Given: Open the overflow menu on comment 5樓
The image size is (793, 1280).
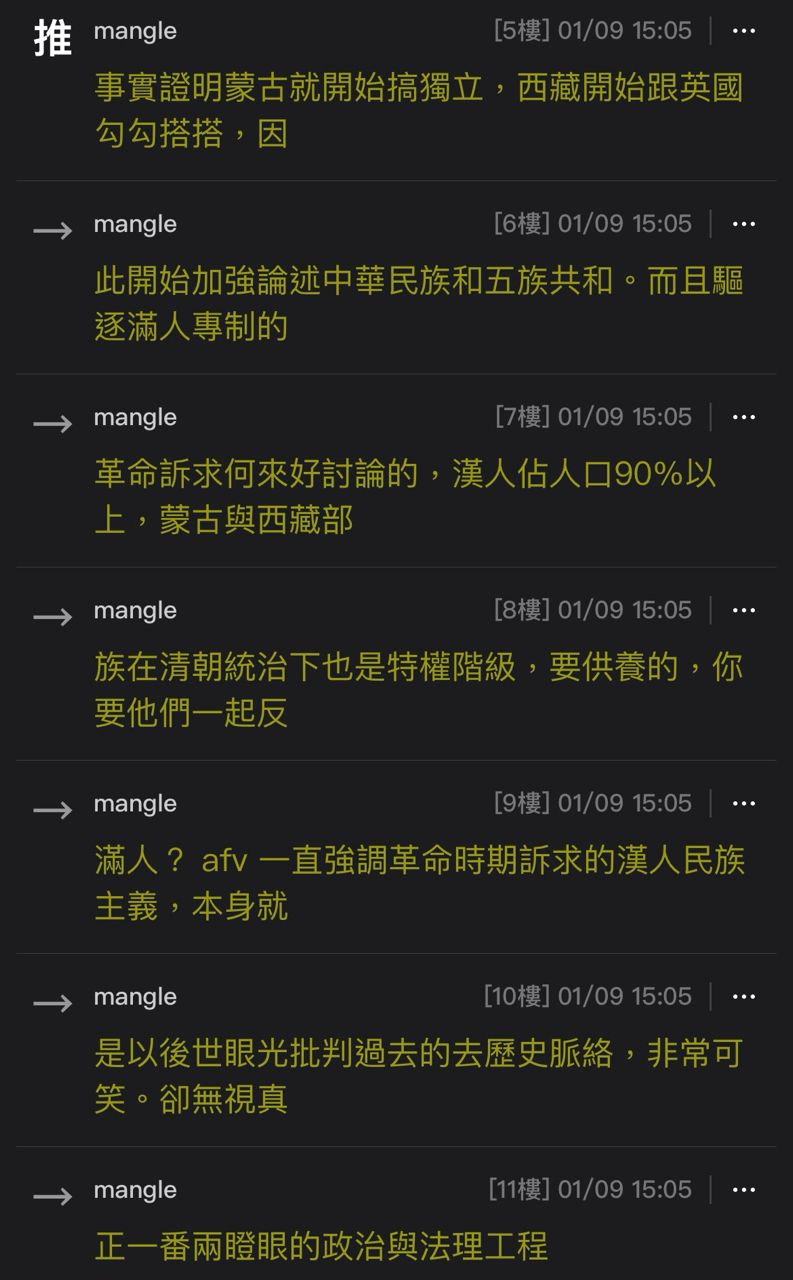Looking at the screenshot, I should click(x=744, y=31).
